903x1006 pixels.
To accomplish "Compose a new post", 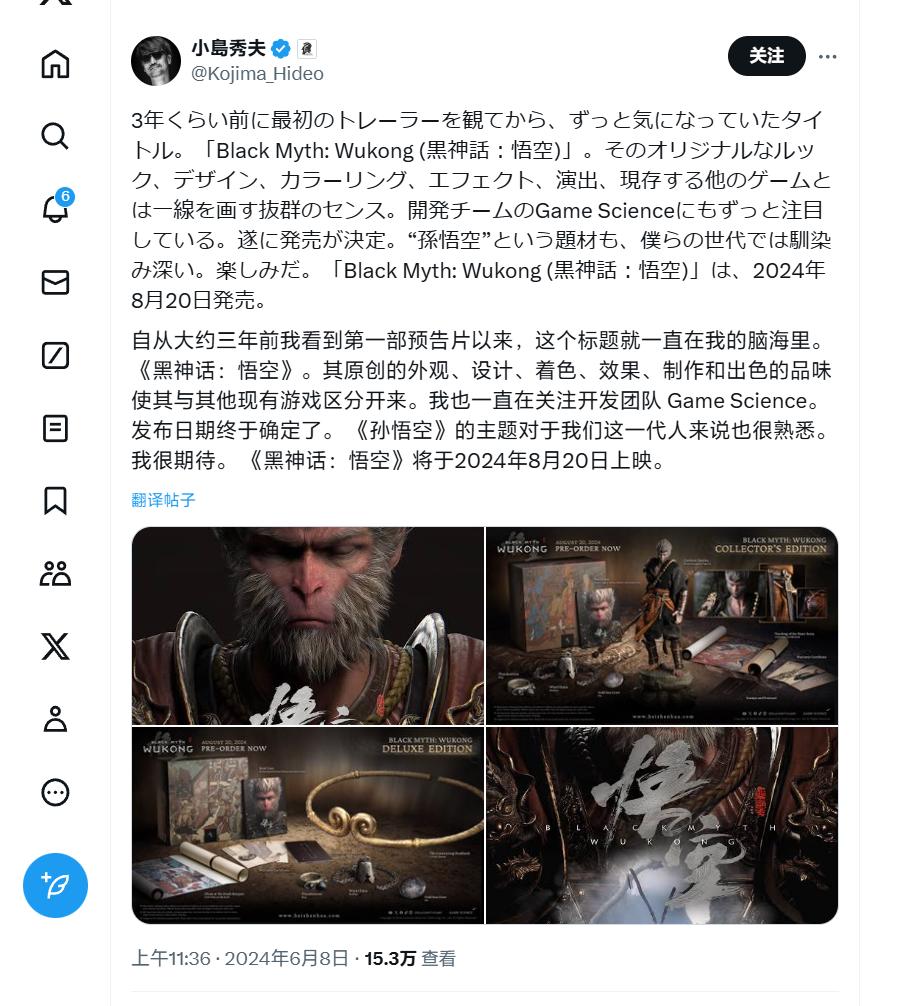I will click(x=55, y=885).
